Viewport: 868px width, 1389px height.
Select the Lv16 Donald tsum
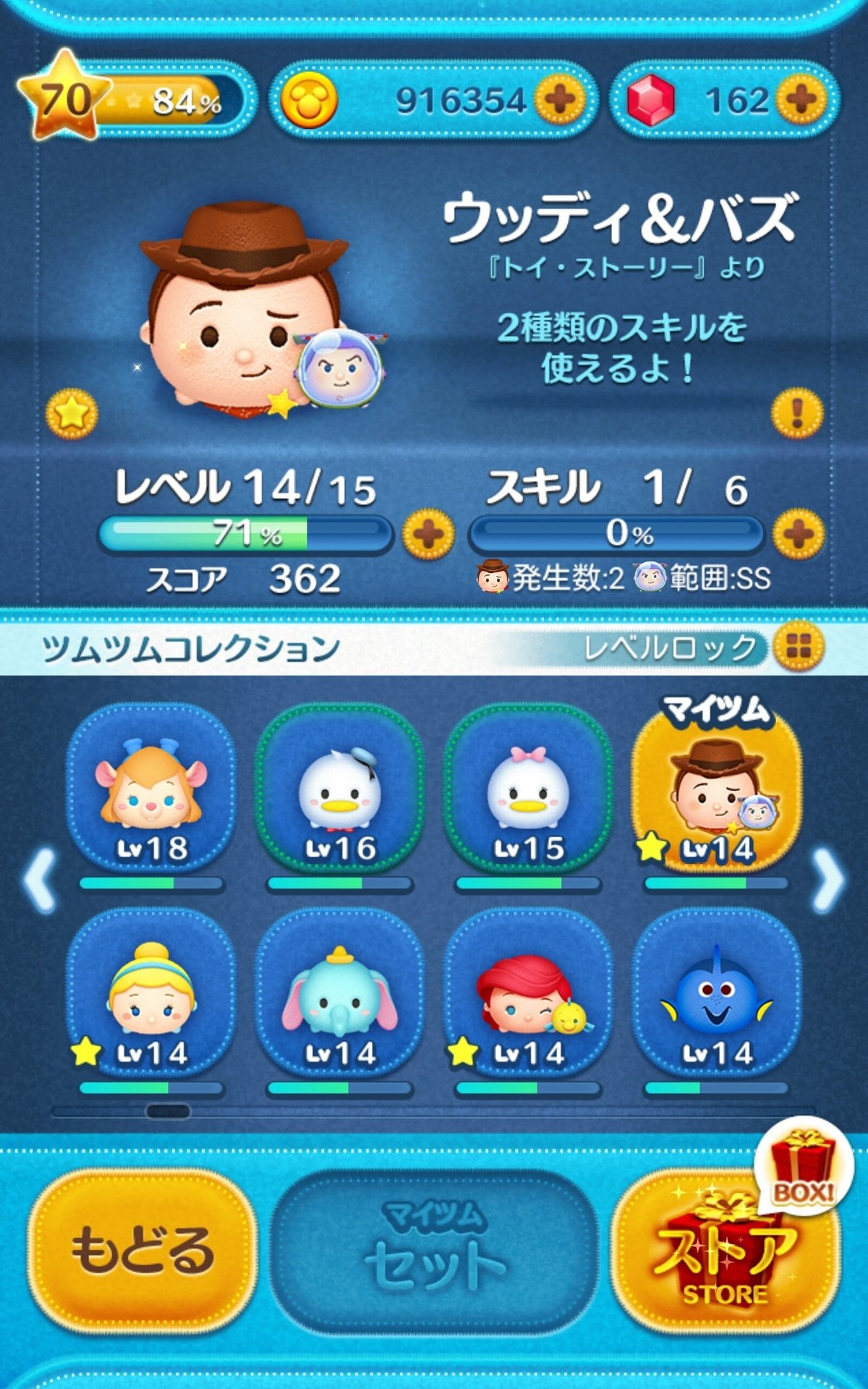click(x=339, y=789)
